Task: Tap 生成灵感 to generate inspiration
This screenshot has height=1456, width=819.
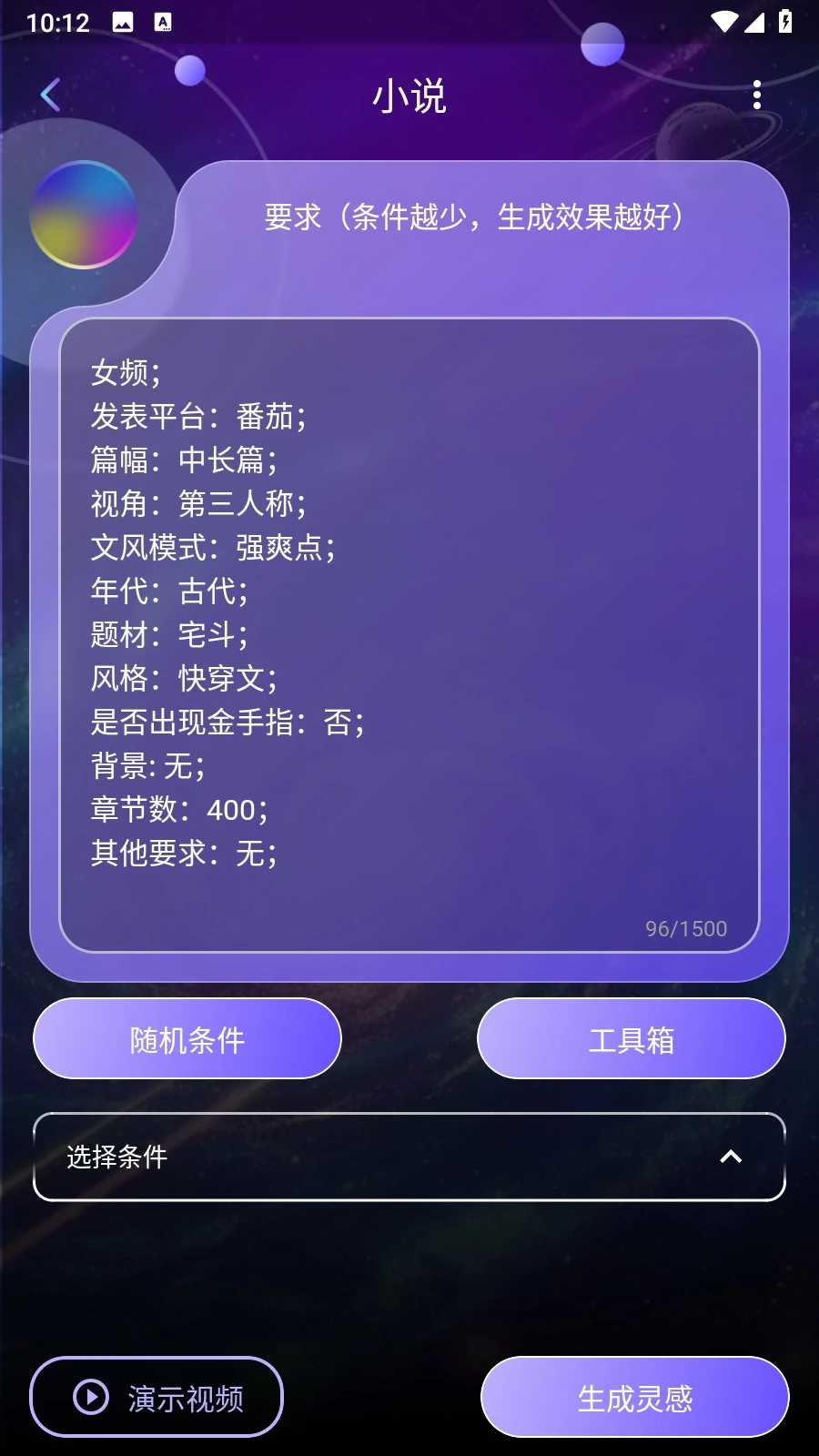Action: [x=634, y=1398]
